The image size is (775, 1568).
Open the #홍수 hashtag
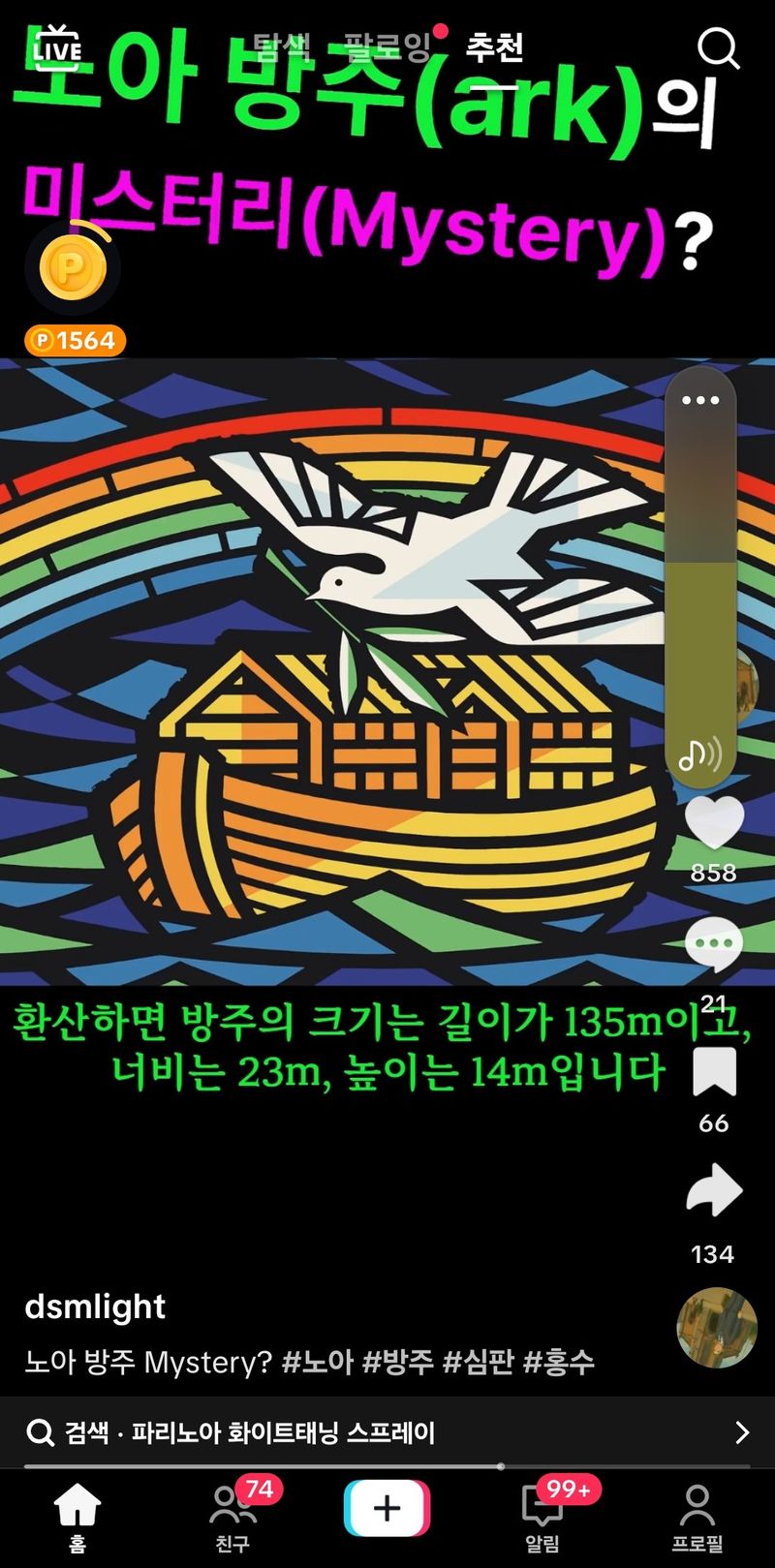click(558, 1362)
